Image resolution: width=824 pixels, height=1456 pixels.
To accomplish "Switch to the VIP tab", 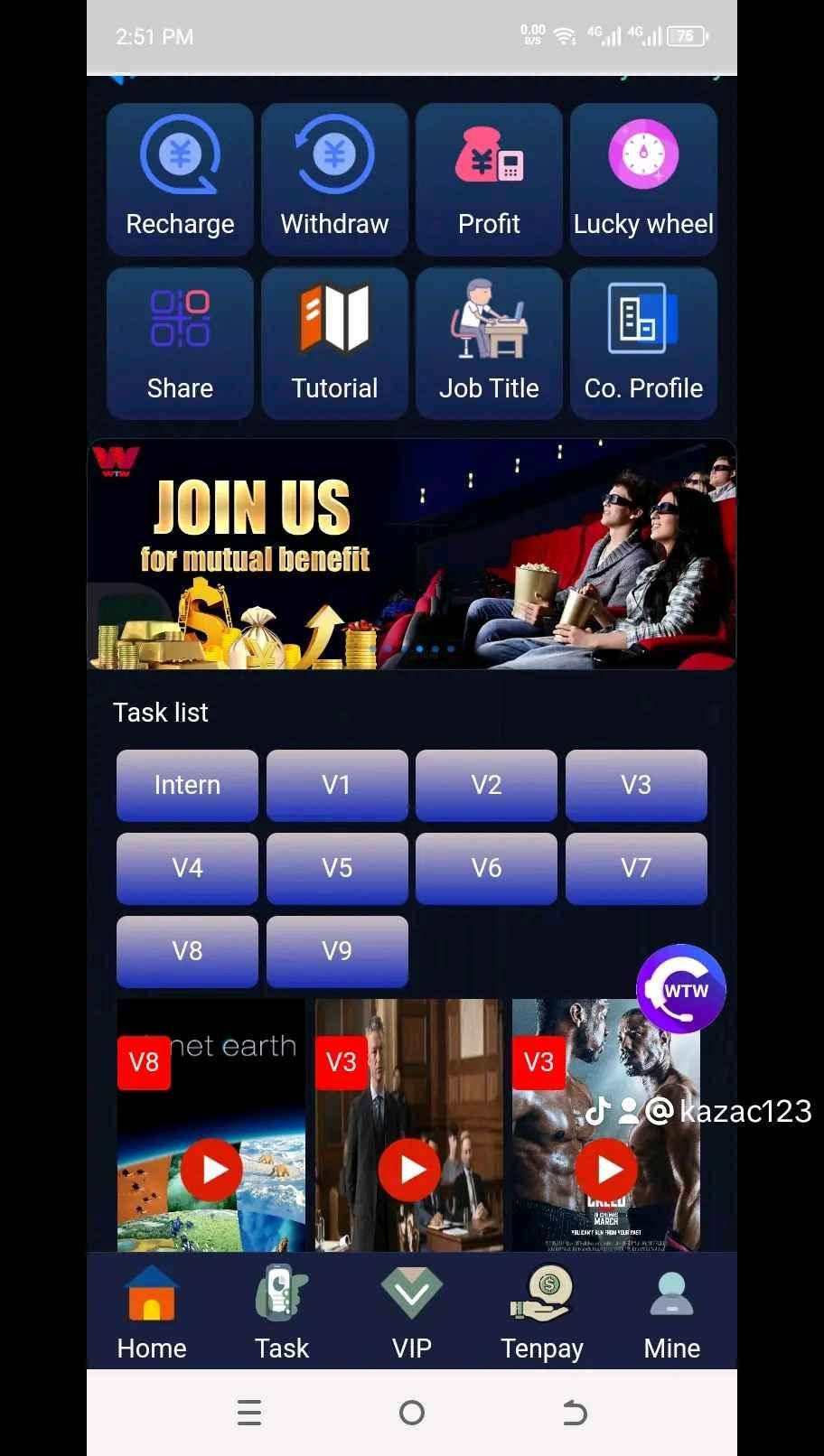I will 412,1313.
